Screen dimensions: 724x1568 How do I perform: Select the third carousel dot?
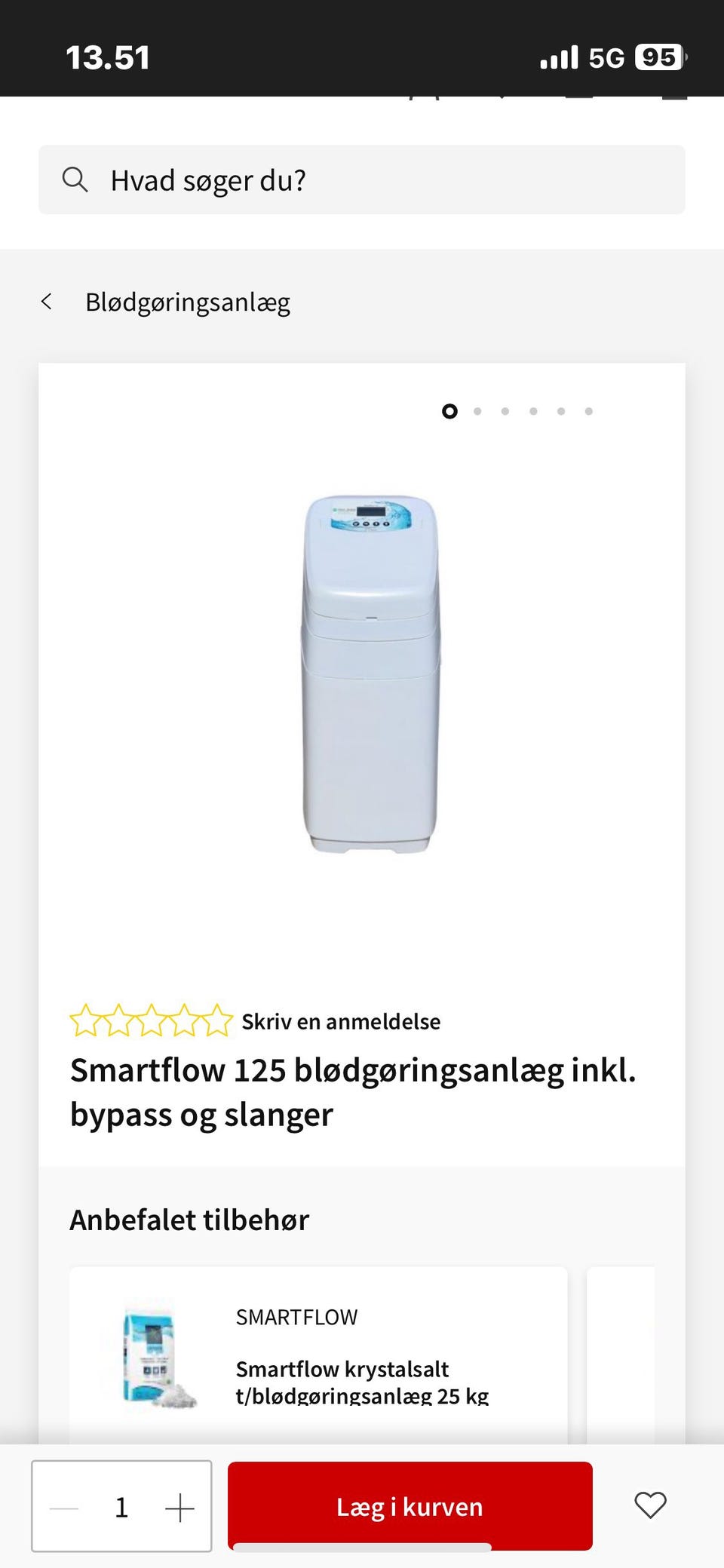tap(505, 411)
